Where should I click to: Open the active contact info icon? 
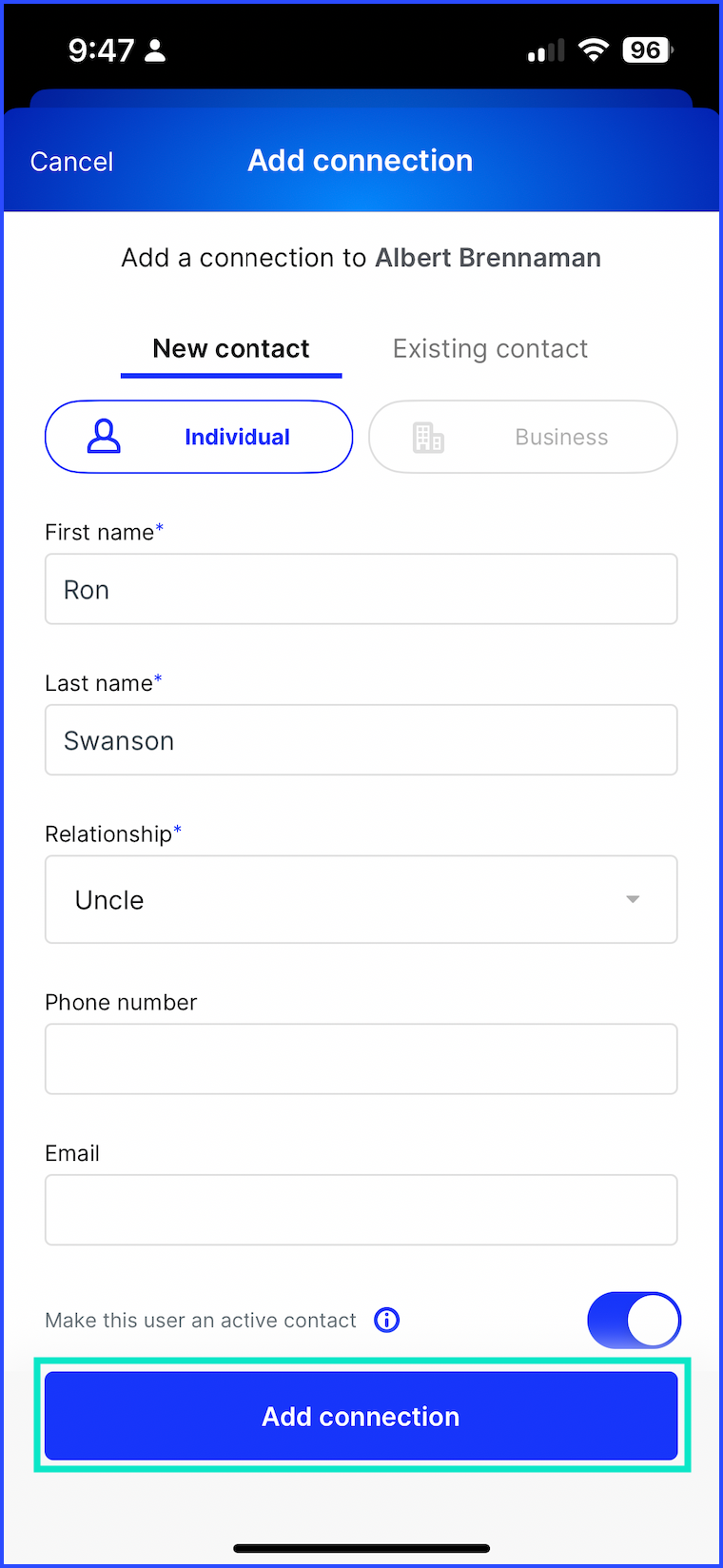tap(387, 1320)
